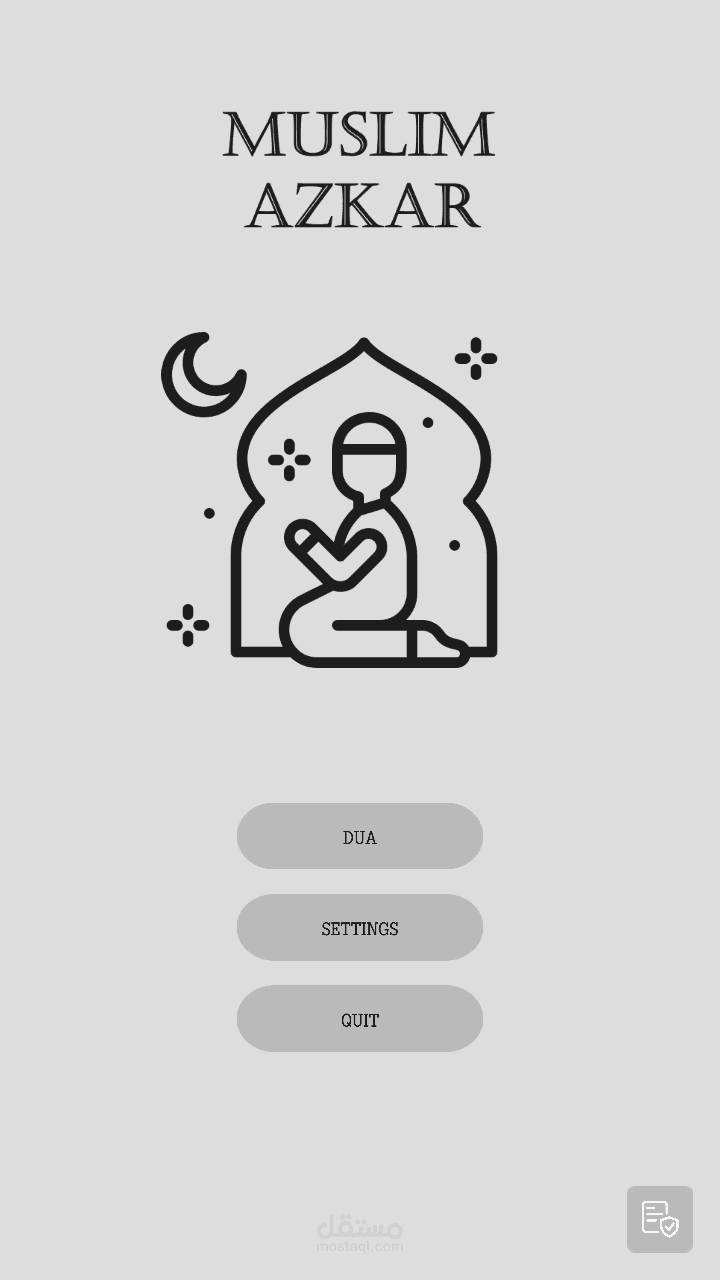720x1280 pixels.
Task: Open the DUA section
Action: point(360,836)
